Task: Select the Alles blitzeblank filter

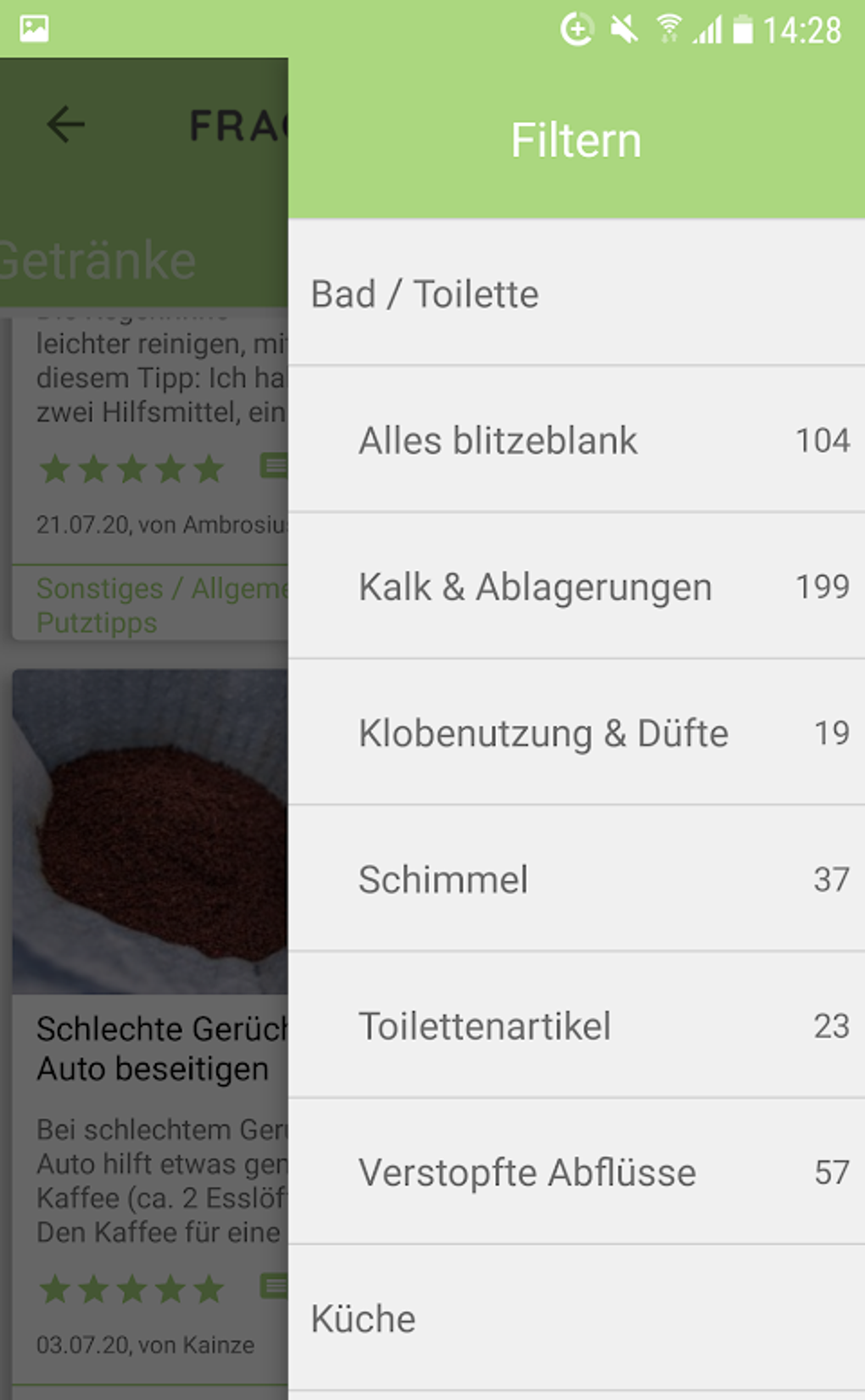Action: [577, 440]
